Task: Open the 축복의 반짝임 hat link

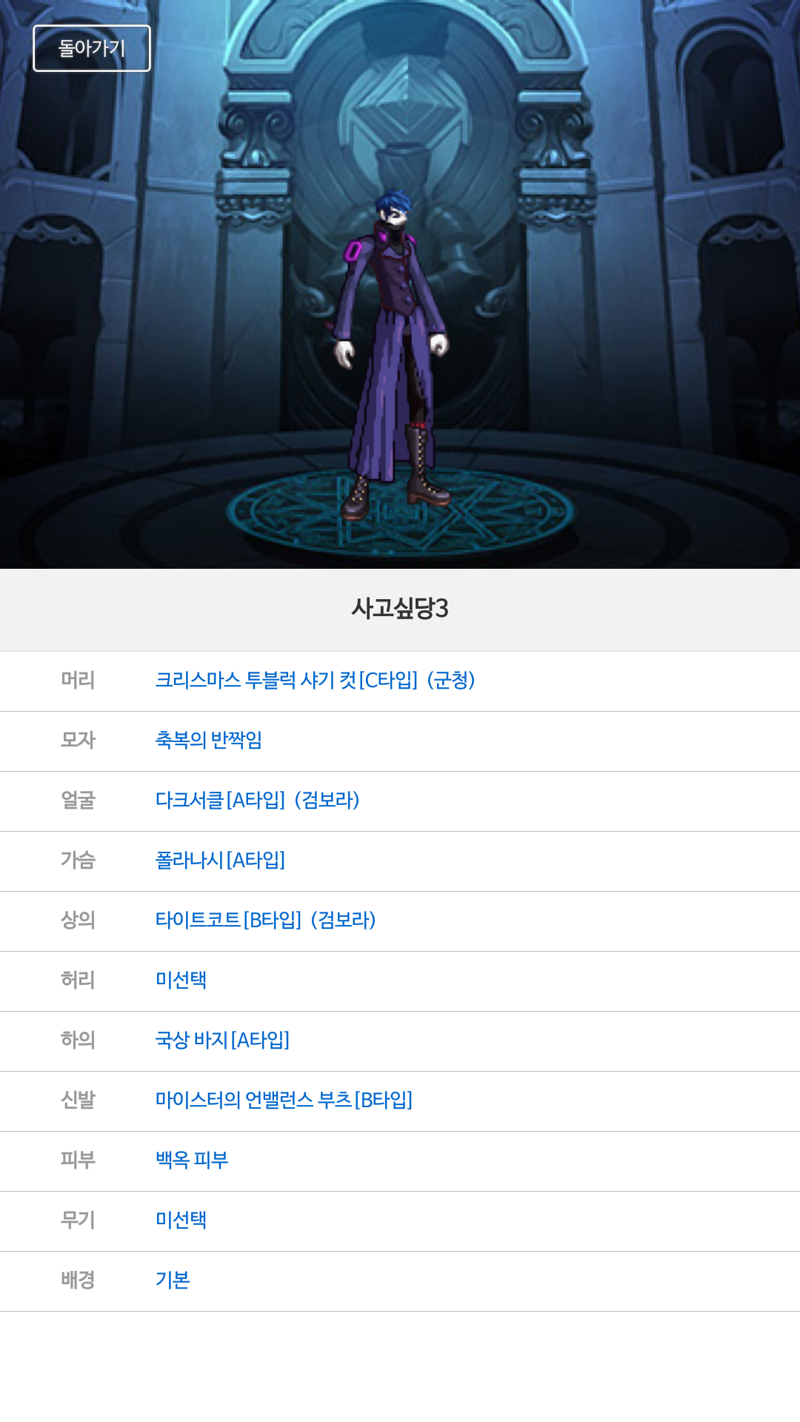Action: coord(208,740)
